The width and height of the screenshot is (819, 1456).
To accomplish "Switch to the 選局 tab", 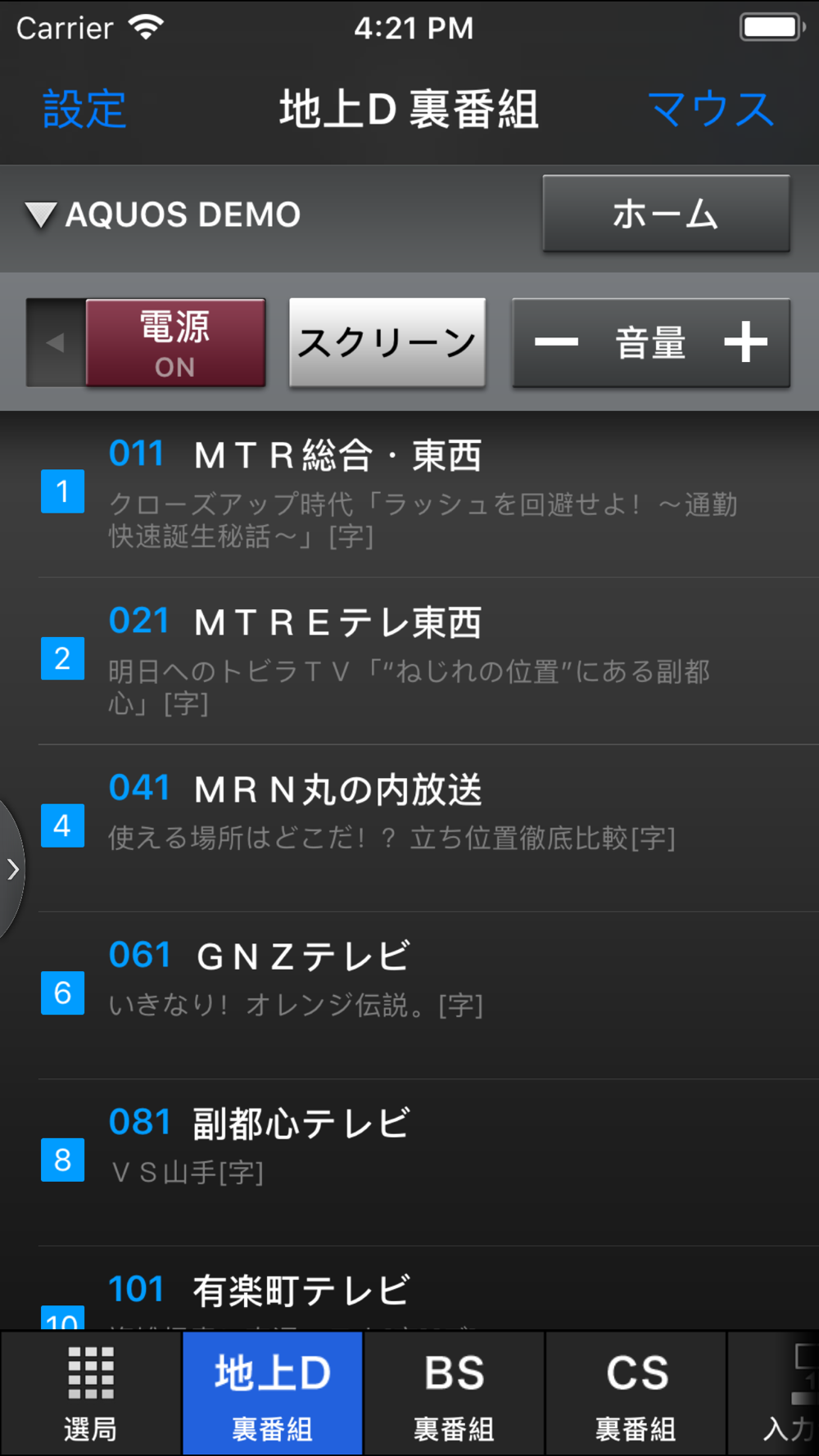I will point(91,1394).
